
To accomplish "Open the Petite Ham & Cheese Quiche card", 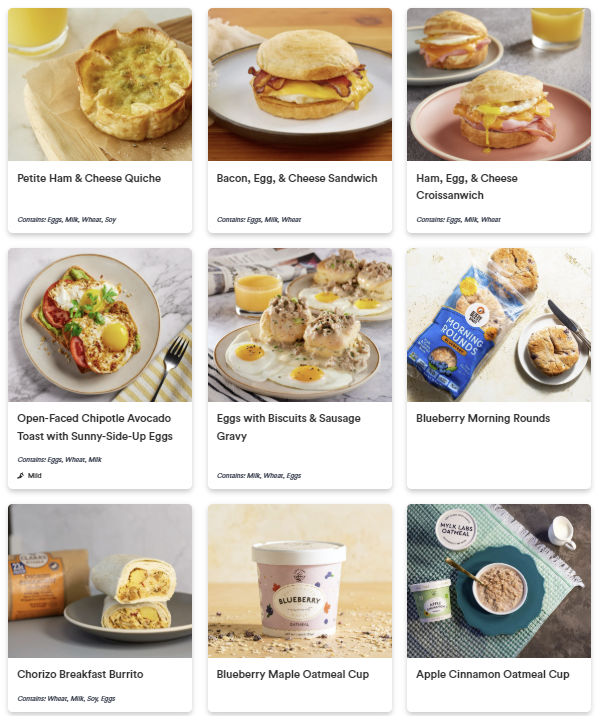I will [x=100, y=121].
